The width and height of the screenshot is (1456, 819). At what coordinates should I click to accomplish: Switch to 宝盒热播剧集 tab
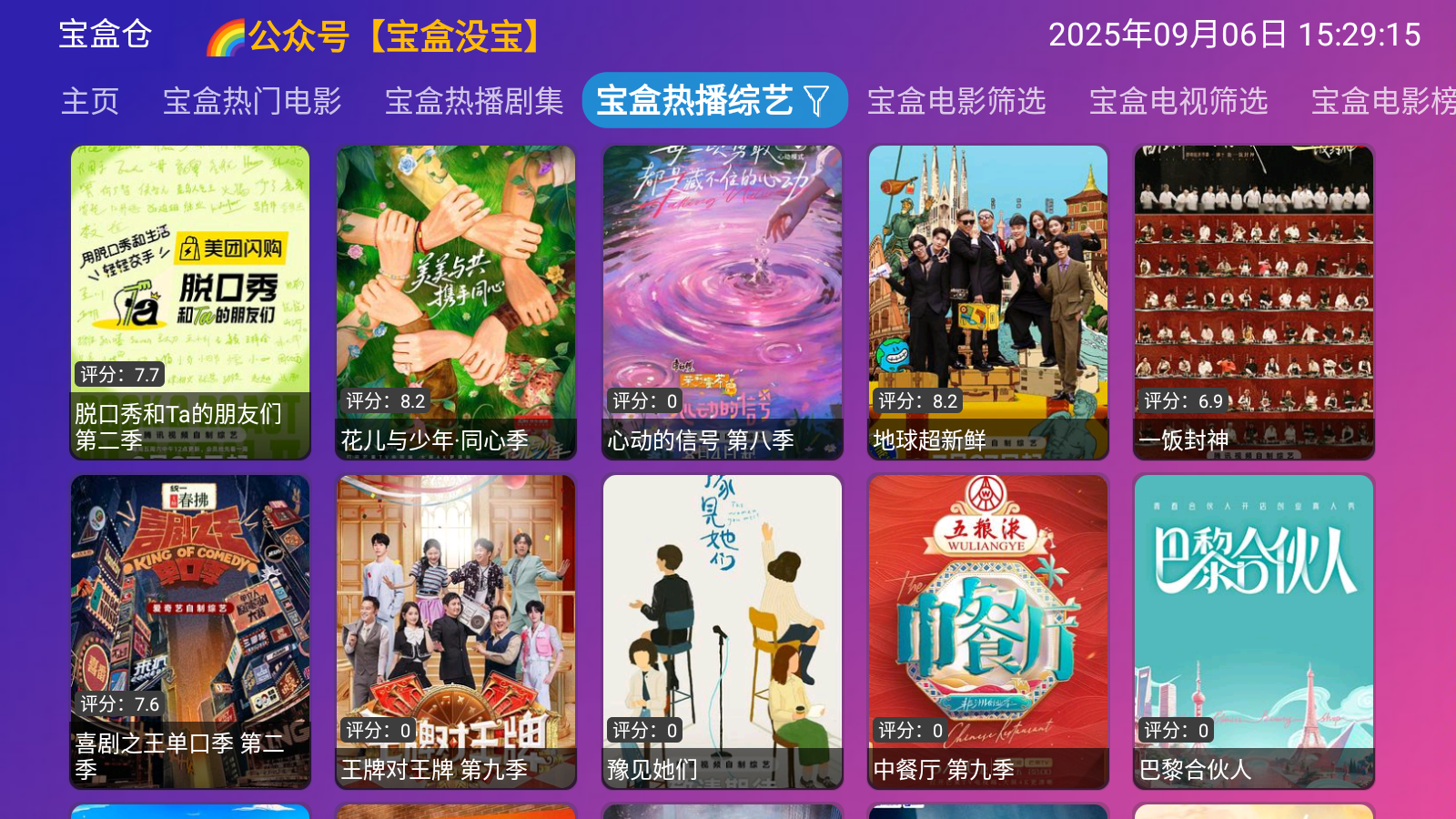[474, 101]
